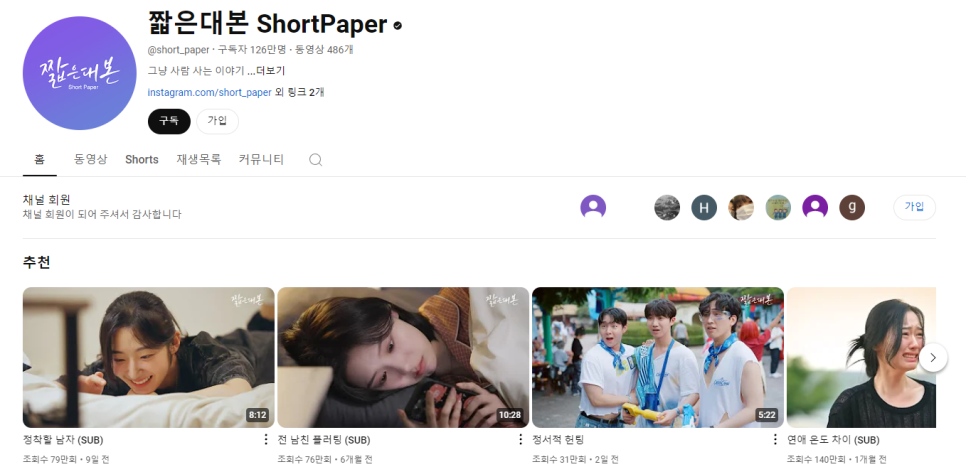Switch to the Shorts tab
The image size is (966, 467).
[142, 159]
